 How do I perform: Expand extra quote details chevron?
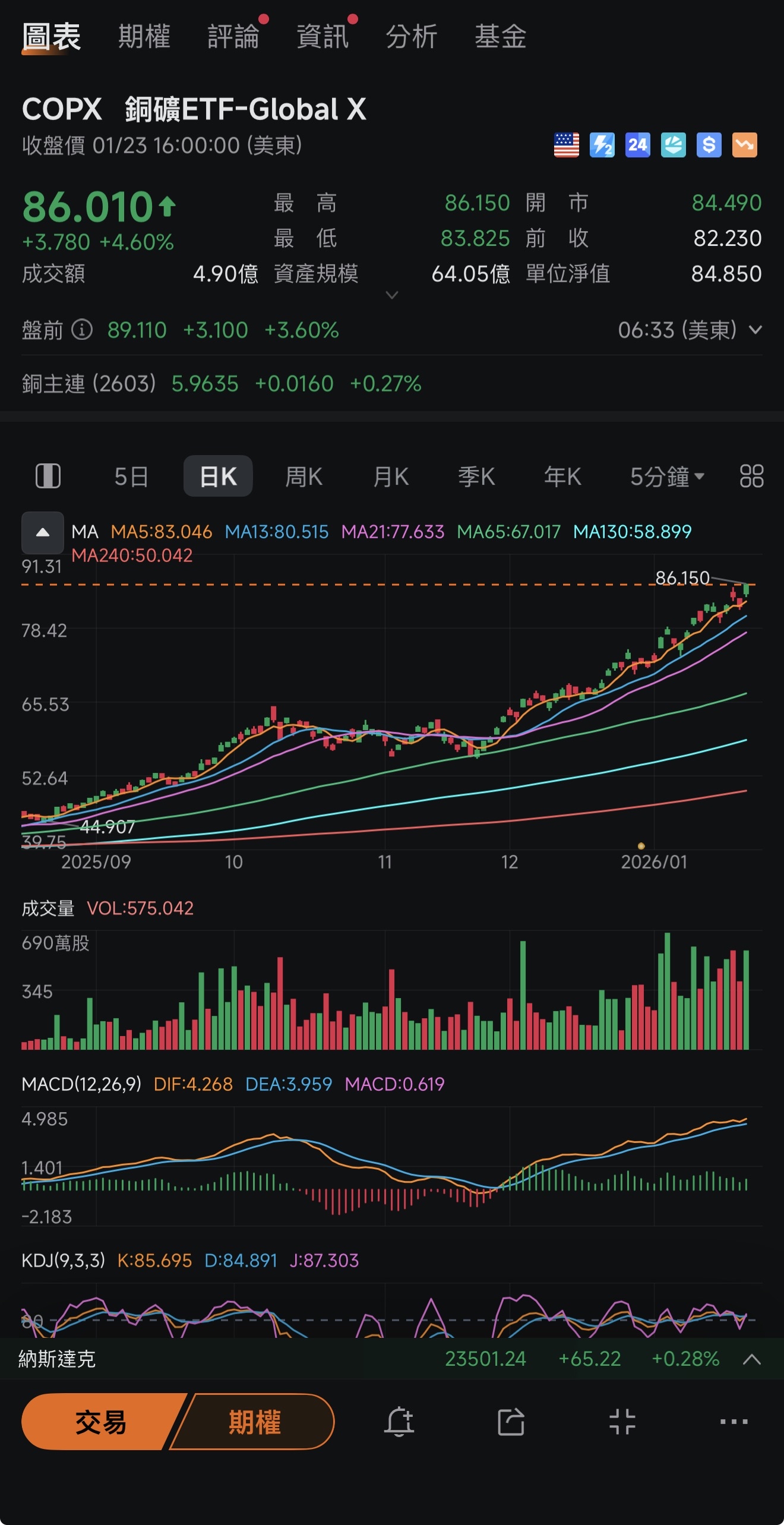pos(391,295)
